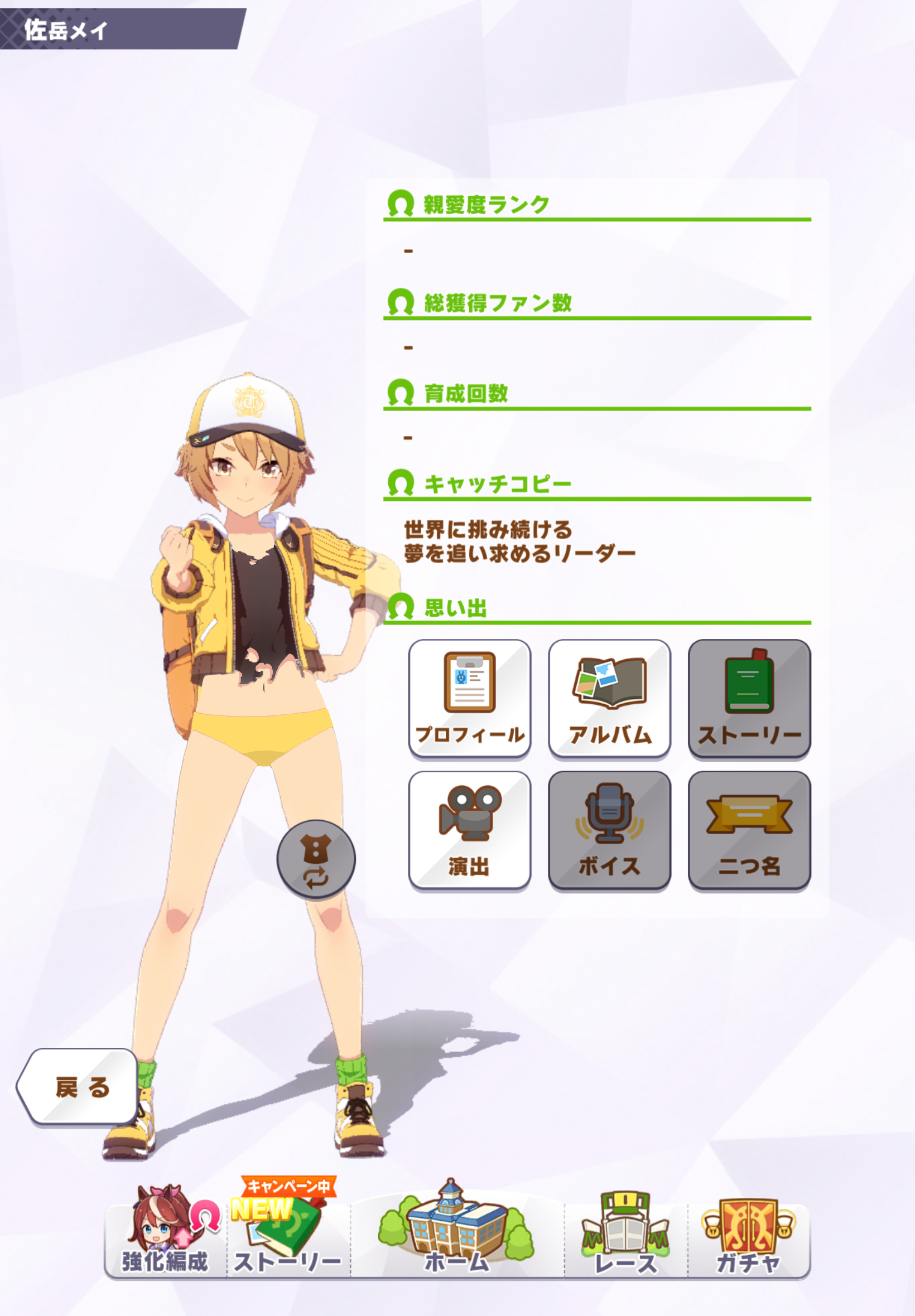Tap the 戻る back button
915x1316 pixels.
79,1086
